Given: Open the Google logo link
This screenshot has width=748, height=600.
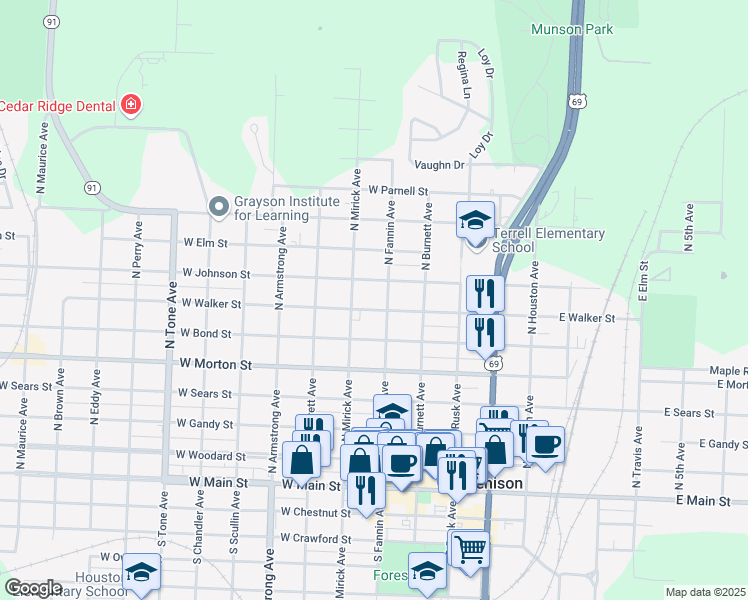Looking at the screenshot, I should (x=33, y=589).
